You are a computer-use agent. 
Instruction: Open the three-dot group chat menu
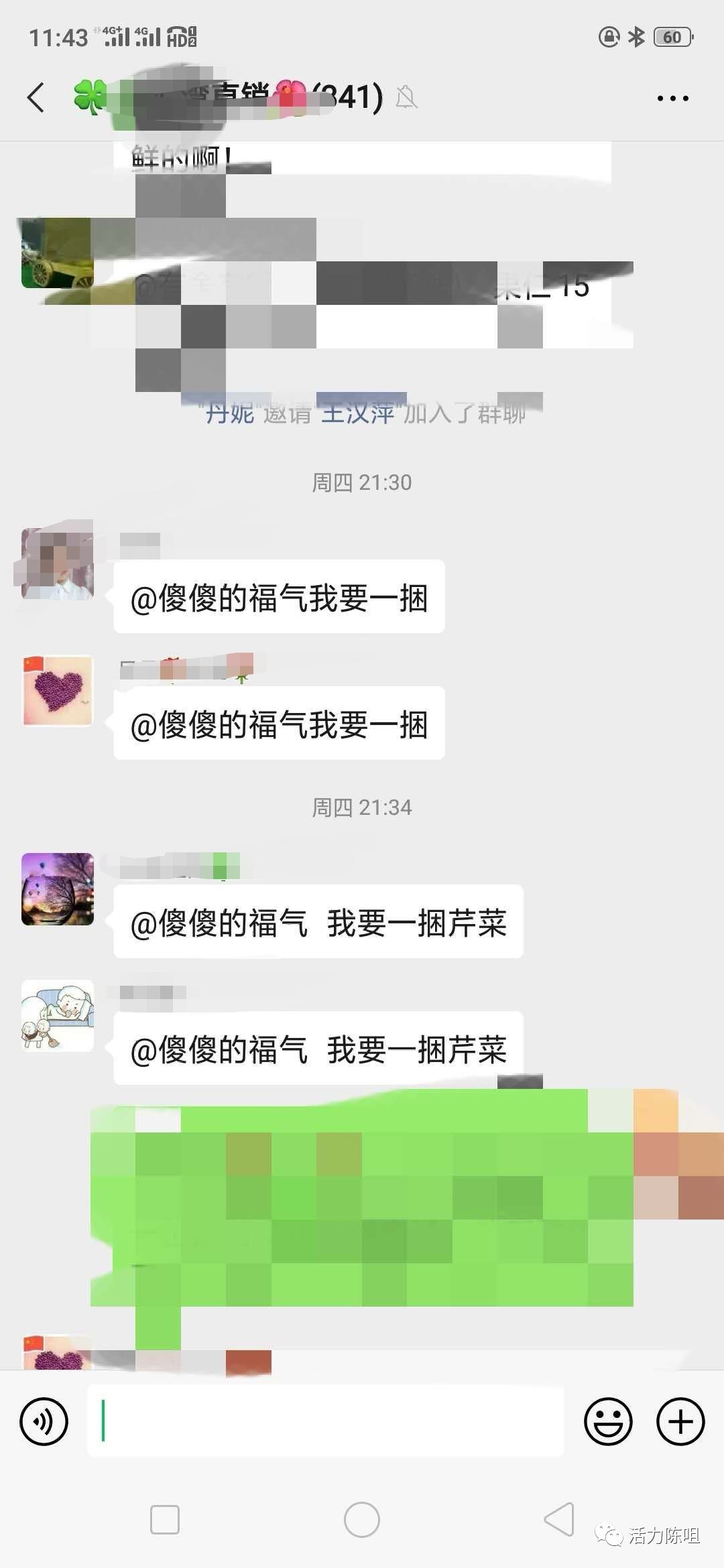(672, 99)
